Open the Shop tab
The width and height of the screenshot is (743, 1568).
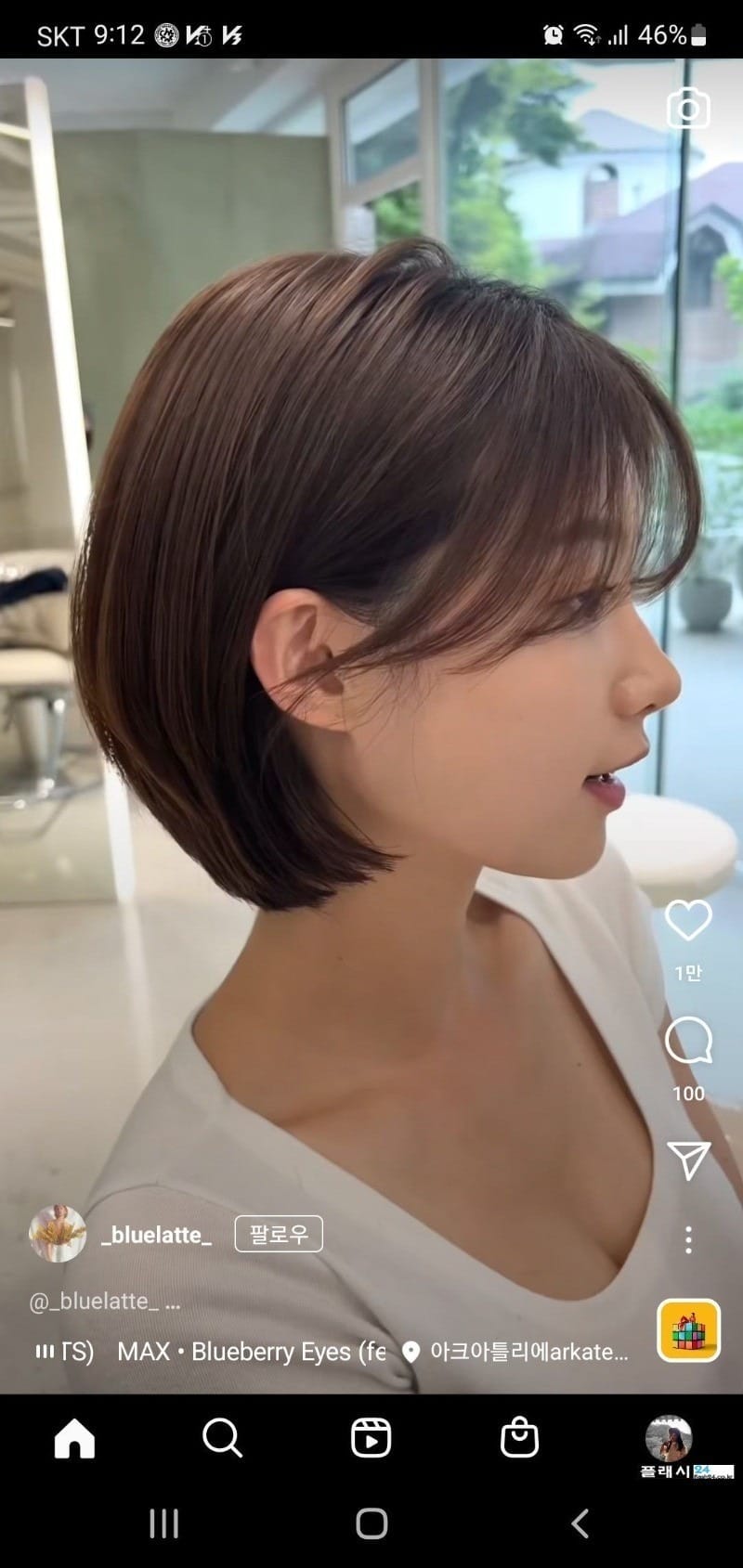pyautogui.click(x=519, y=1439)
